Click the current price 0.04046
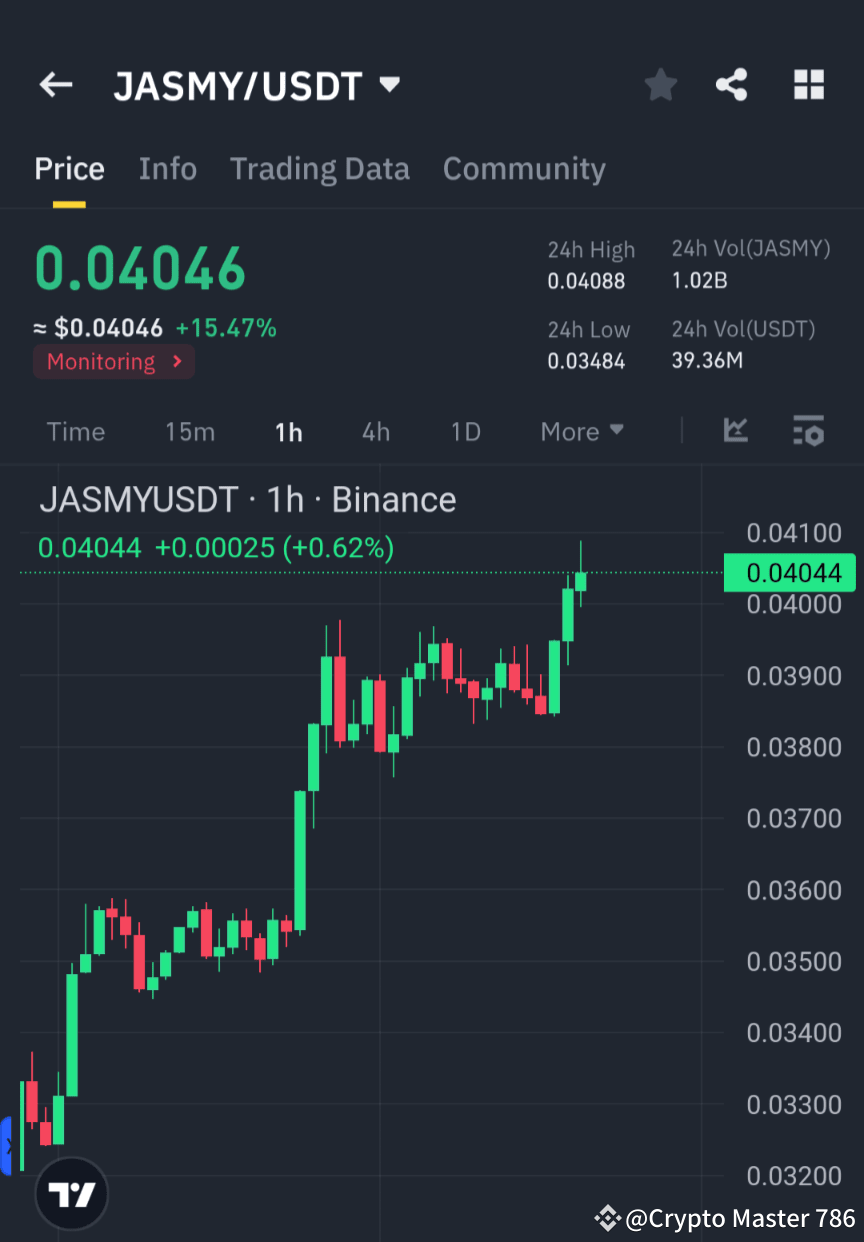The width and height of the screenshot is (864, 1242). [139, 268]
